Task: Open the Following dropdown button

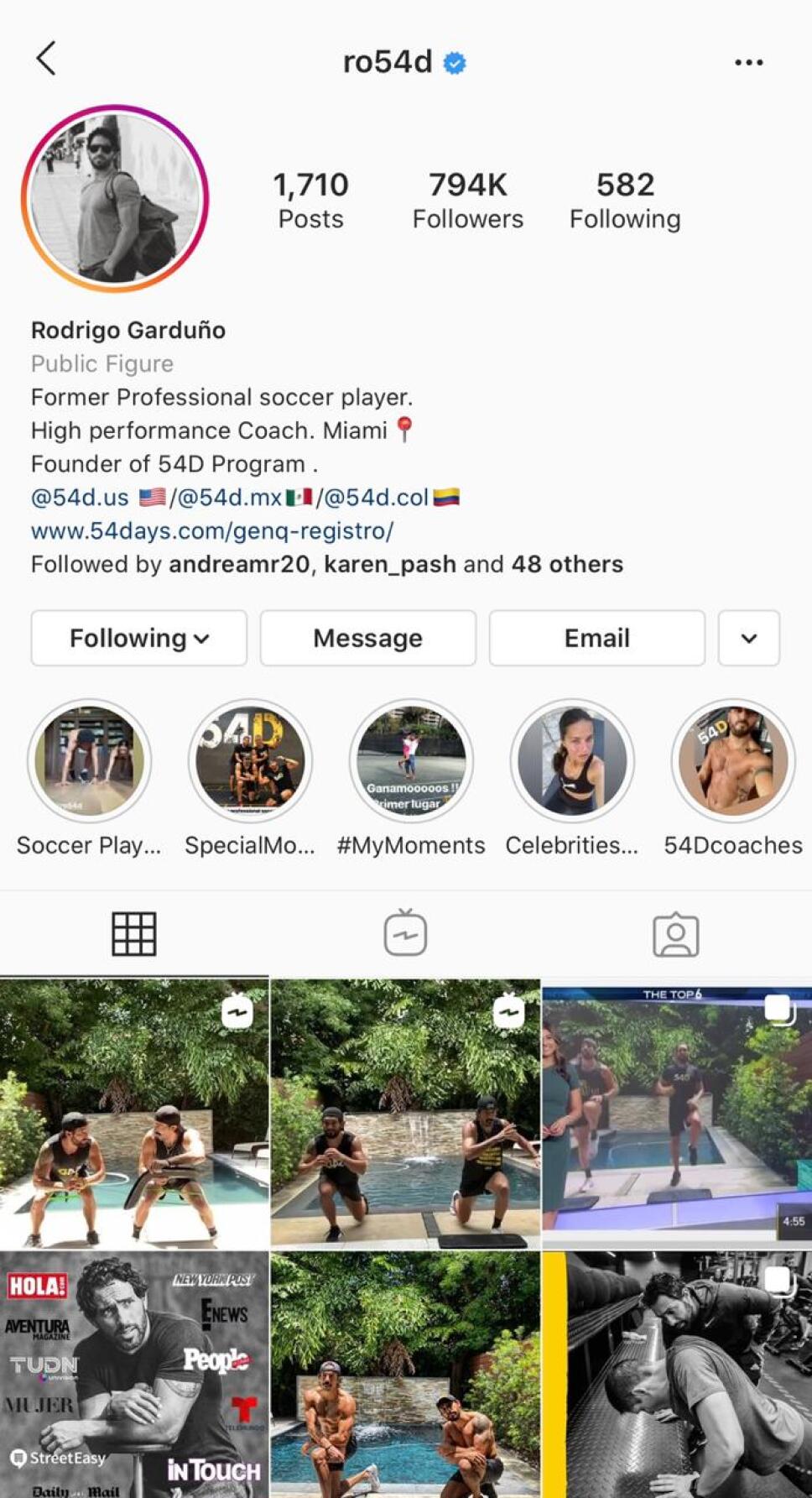Action: click(x=139, y=638)
